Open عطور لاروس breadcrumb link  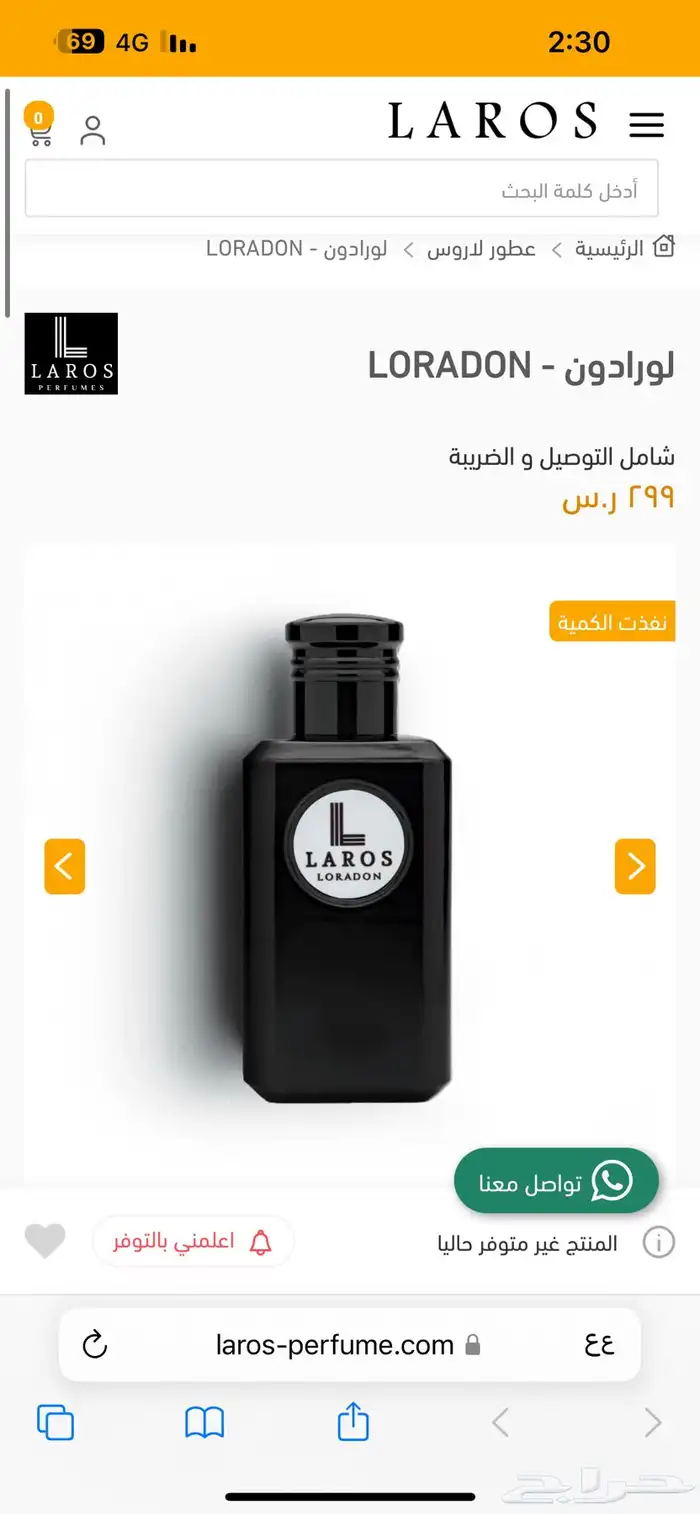(x=481, y=249)
